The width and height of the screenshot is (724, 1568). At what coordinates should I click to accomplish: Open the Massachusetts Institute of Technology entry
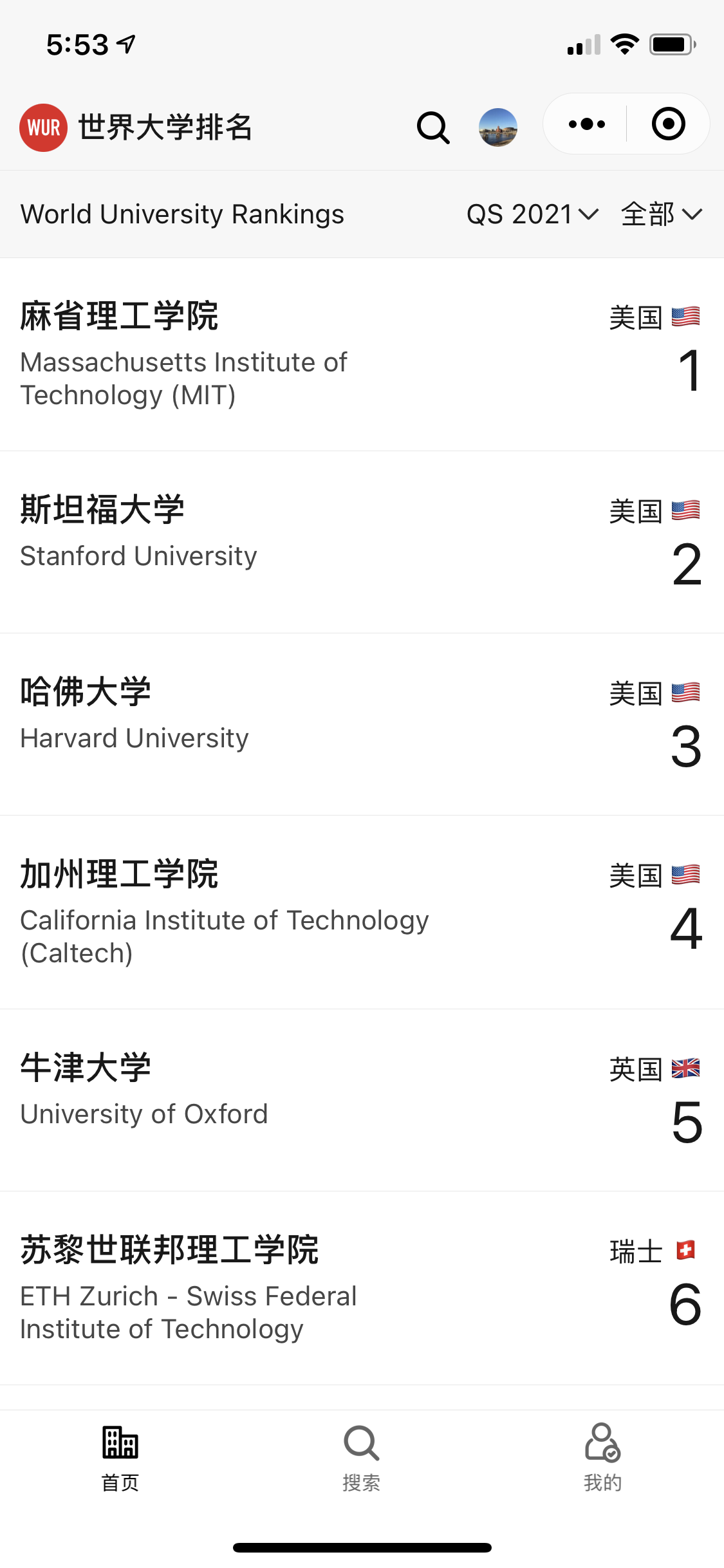tap(362, 355)
